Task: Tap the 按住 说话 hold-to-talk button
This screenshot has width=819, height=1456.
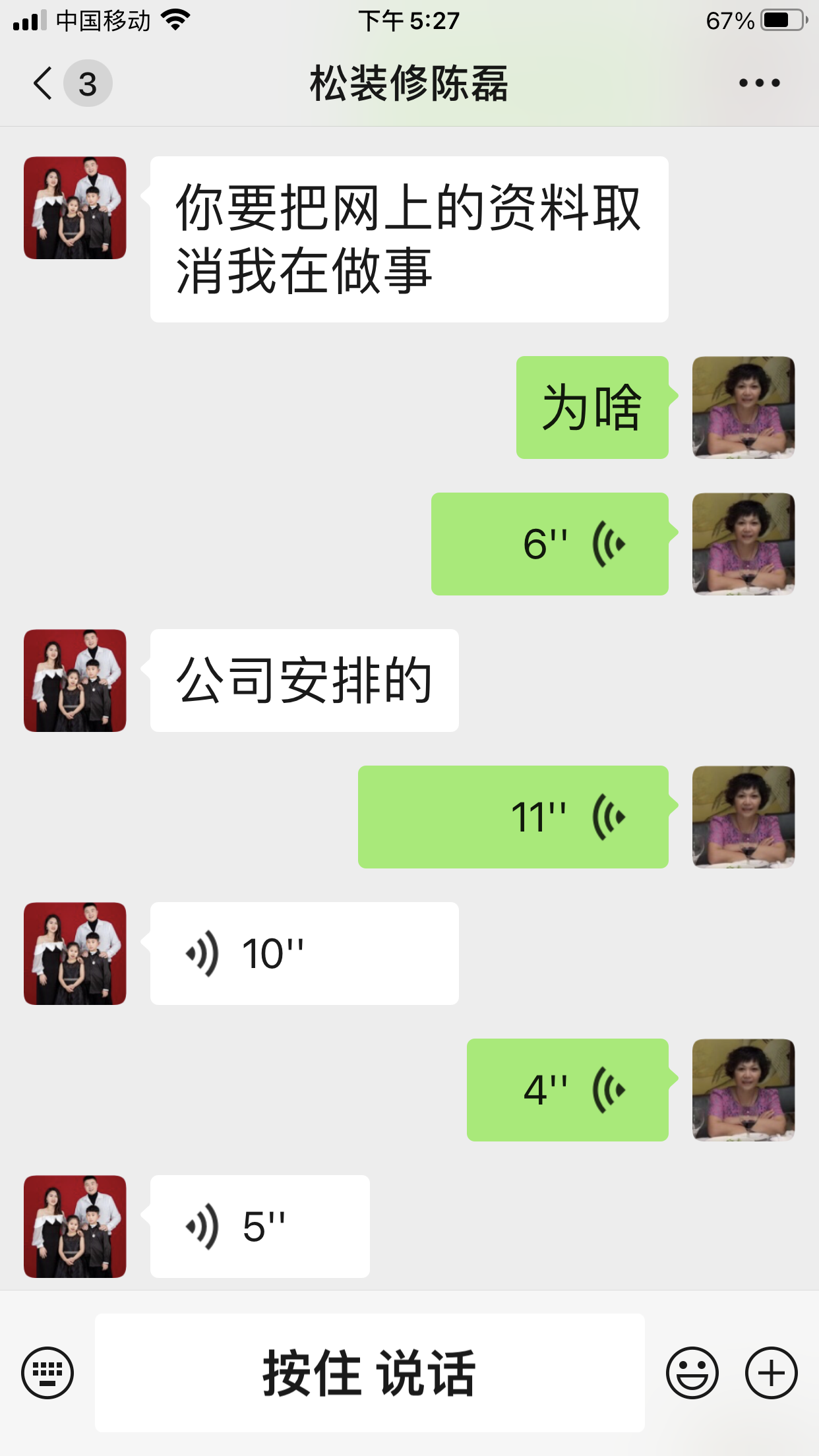Action: pyautogui.click(x=369, y=1373)
